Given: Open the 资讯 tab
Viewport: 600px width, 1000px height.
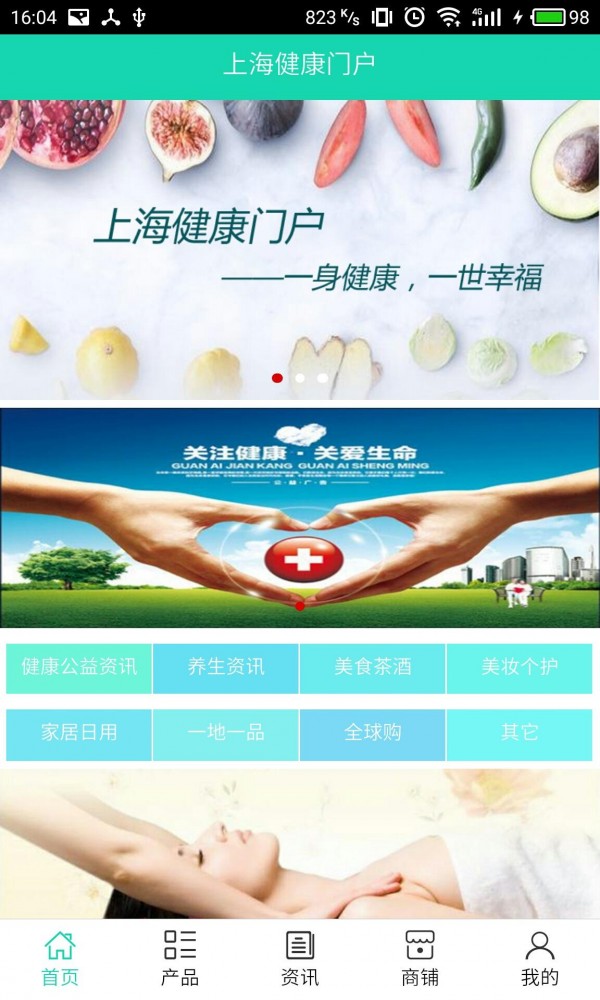Looking at the screenshot, I should [x=300, y=958].
